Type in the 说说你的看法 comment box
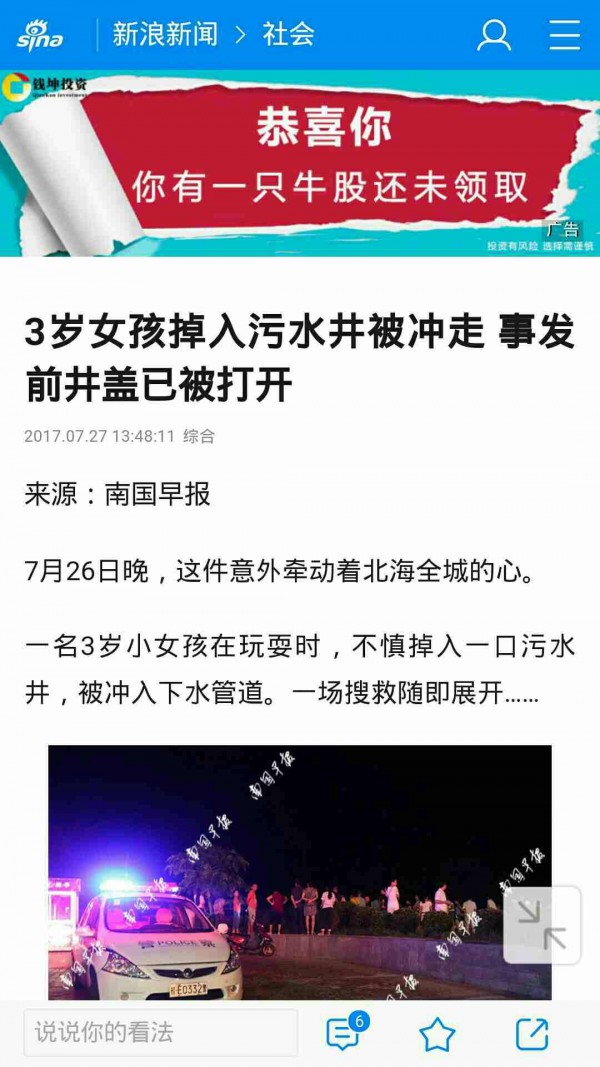 coord(160,1033)
